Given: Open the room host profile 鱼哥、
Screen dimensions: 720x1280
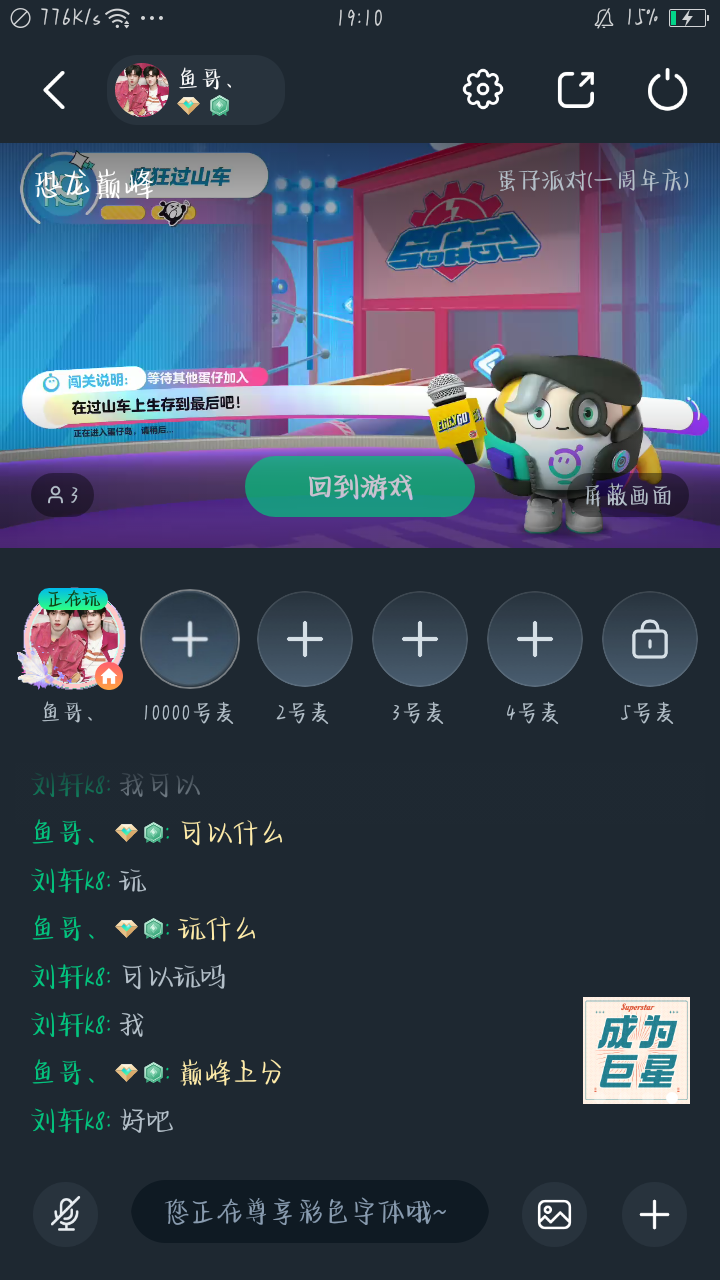Looking at the screenshot, I should (x=195, y=90).
